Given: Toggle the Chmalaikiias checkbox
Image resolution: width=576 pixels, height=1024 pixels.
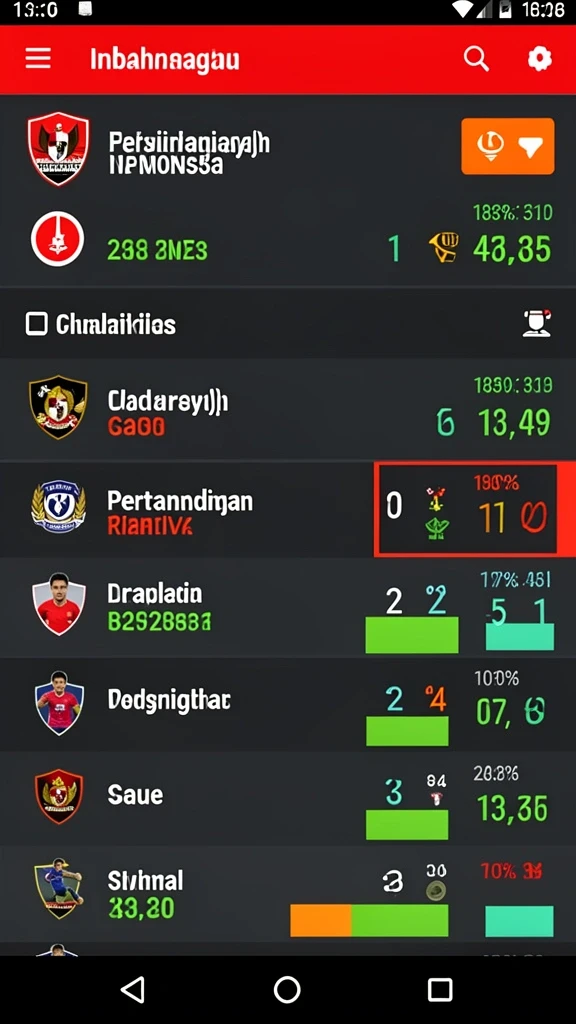Looking at the screenshot, I should (36, 323).
